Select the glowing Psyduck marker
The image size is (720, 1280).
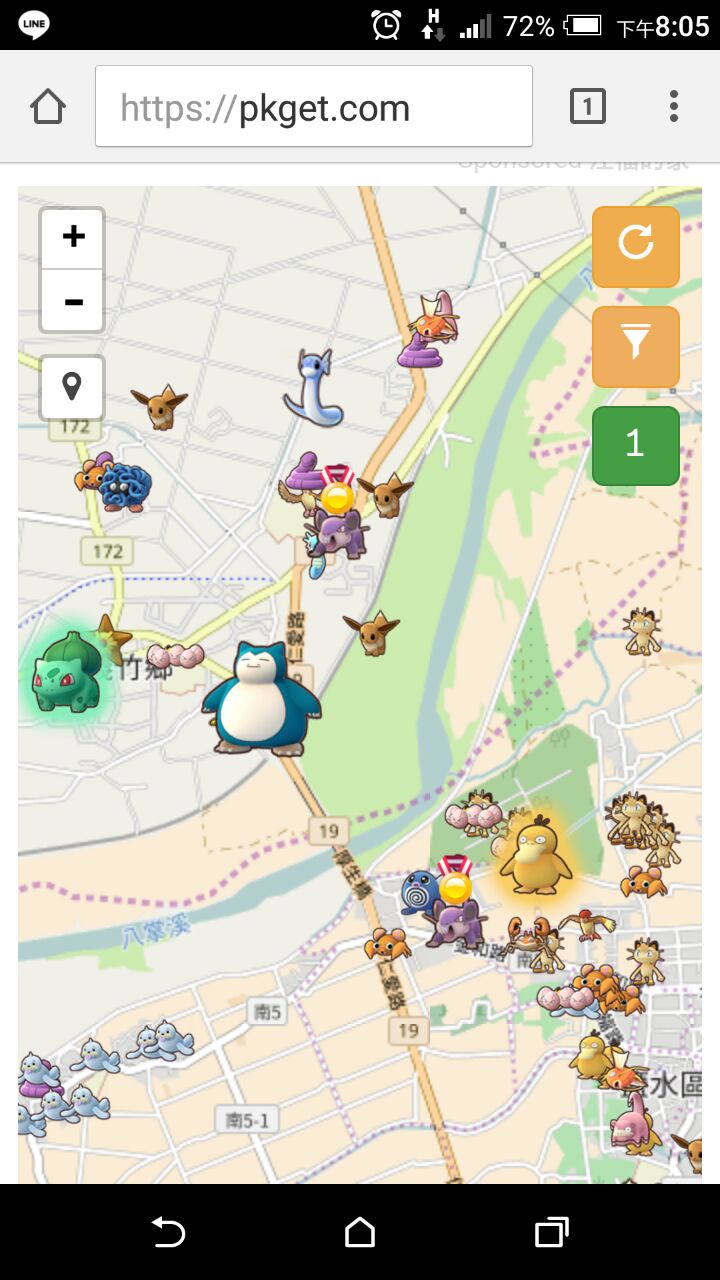[x=534, y=857]
